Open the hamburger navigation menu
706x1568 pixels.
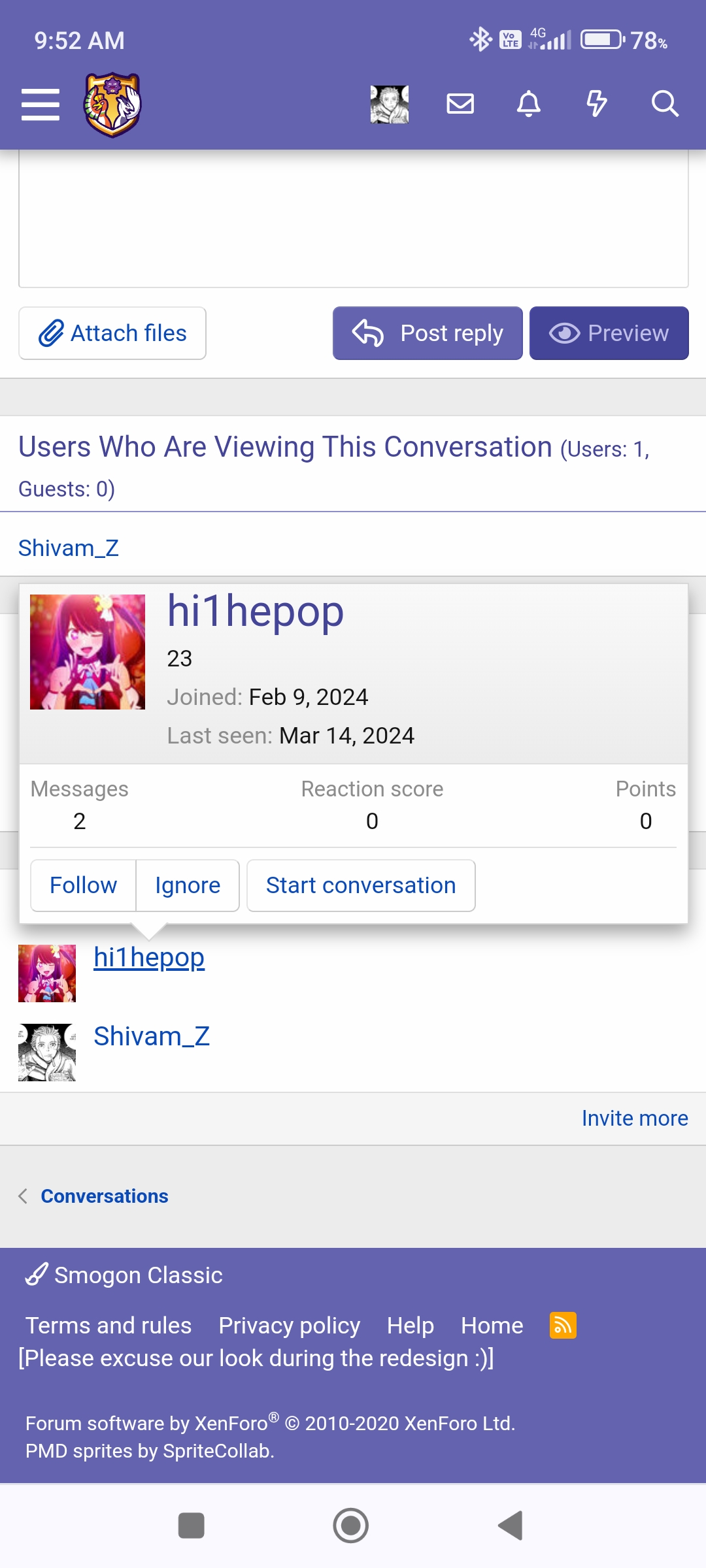click(41, 105)
